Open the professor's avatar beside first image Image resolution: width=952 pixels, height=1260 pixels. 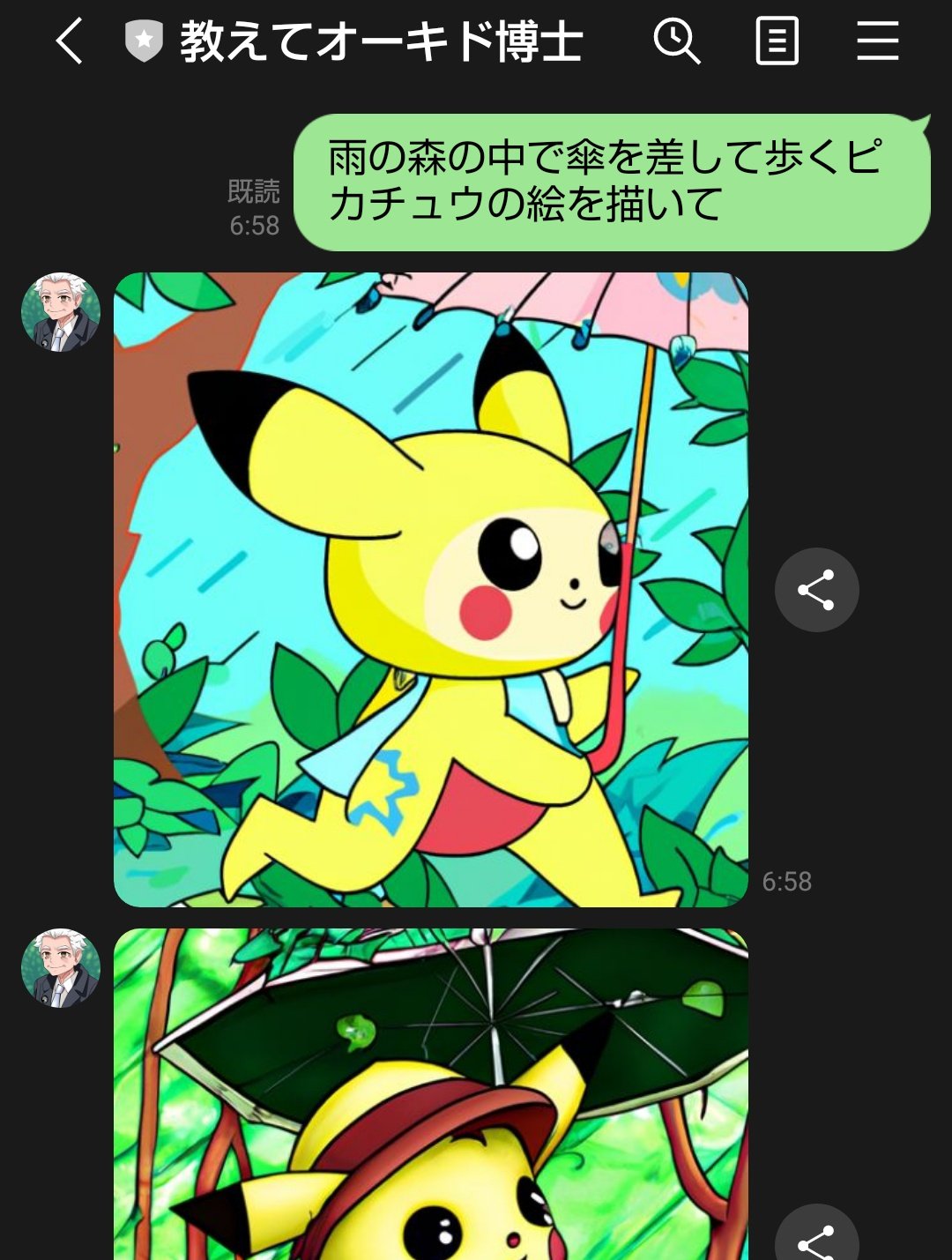coord(61,312)
